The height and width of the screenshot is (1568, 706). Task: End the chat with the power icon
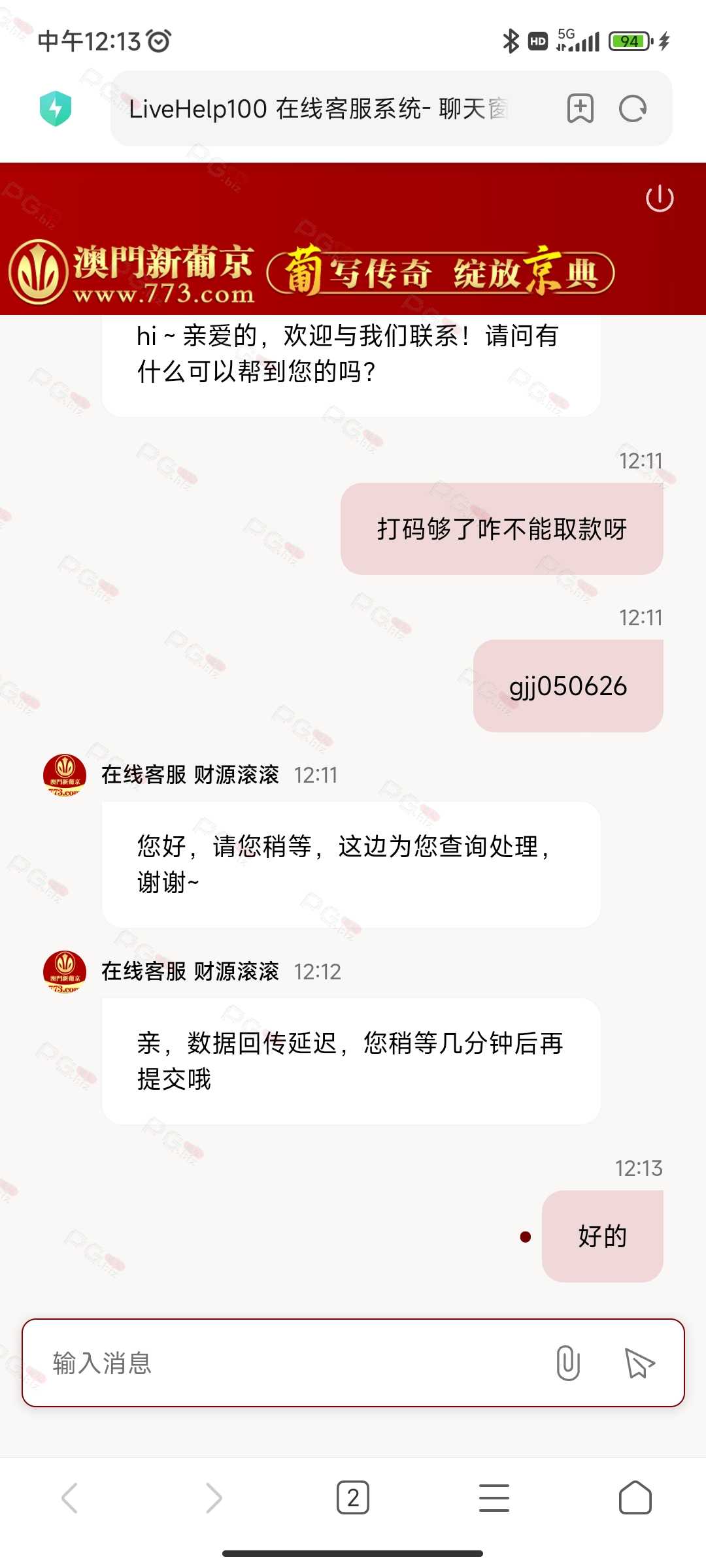pyautogui.click(x=660, y=199)
